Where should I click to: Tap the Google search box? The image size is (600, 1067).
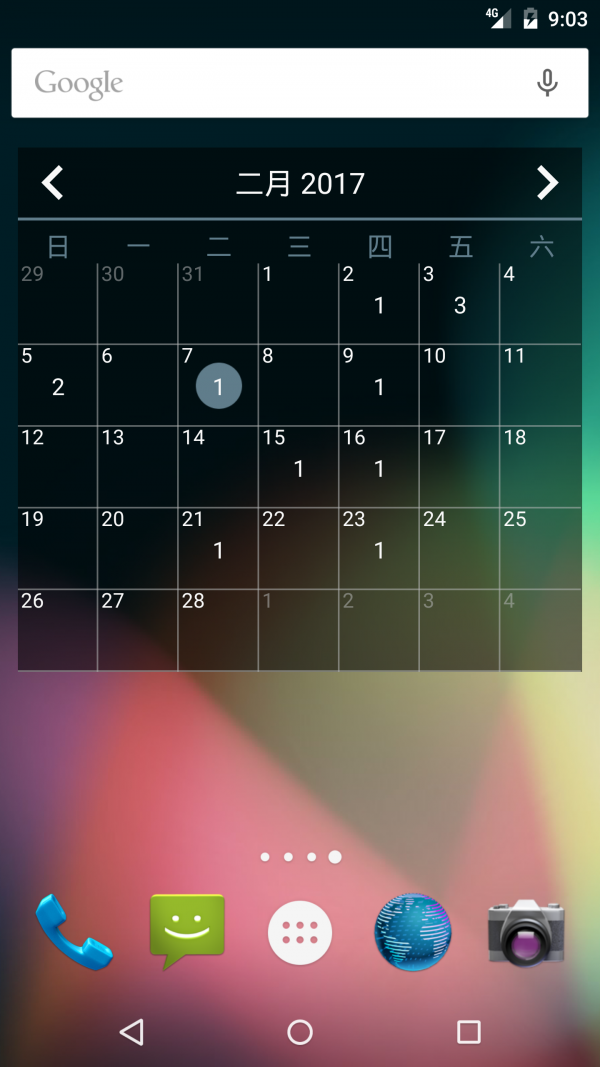click(270, 83)
